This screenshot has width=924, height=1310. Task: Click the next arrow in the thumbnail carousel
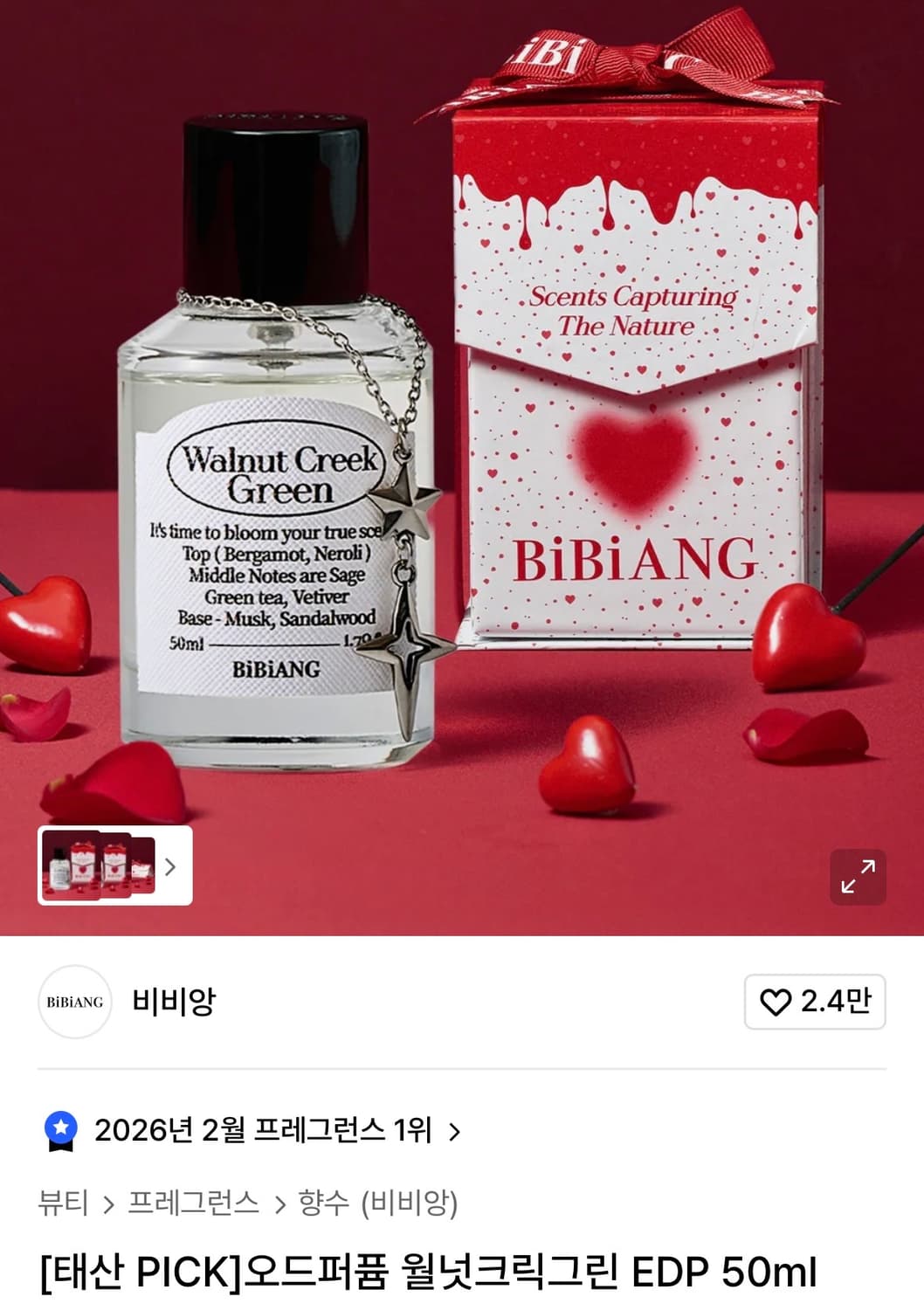click(x=171, y=867)
